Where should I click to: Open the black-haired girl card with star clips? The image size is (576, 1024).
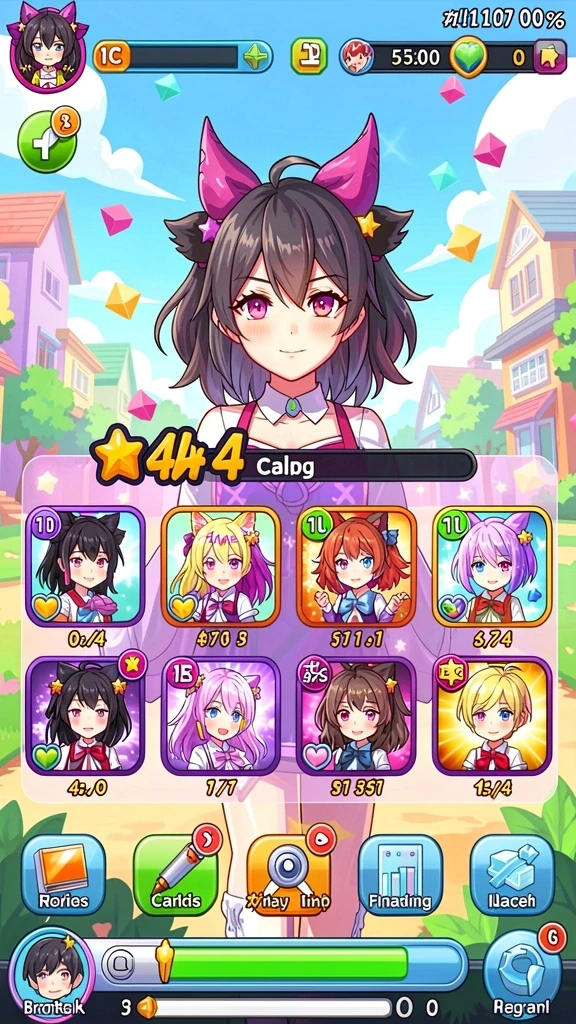[85, 716]
